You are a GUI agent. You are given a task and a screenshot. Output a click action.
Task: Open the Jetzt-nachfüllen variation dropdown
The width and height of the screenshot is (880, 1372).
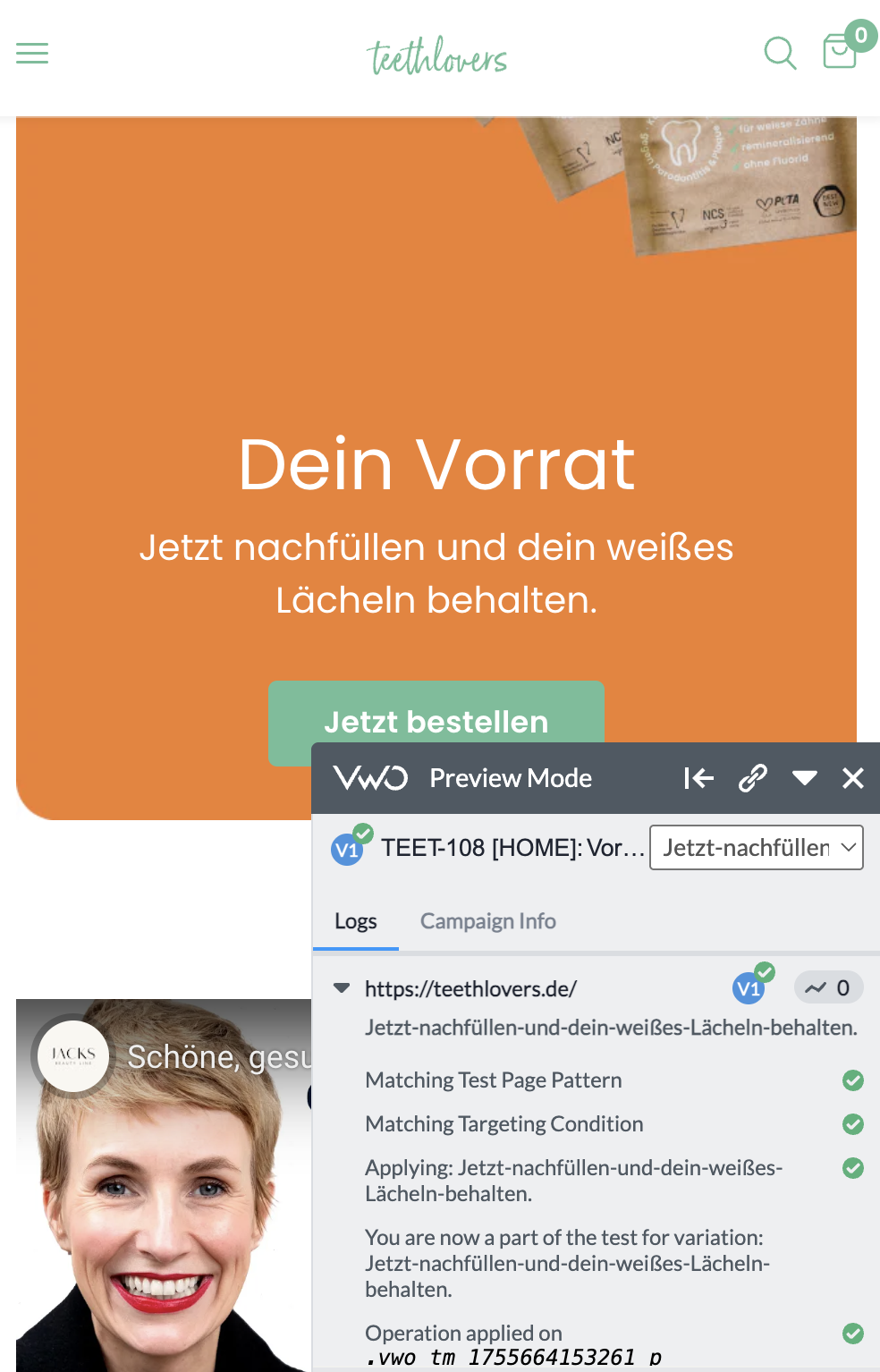tap(757, 847)
